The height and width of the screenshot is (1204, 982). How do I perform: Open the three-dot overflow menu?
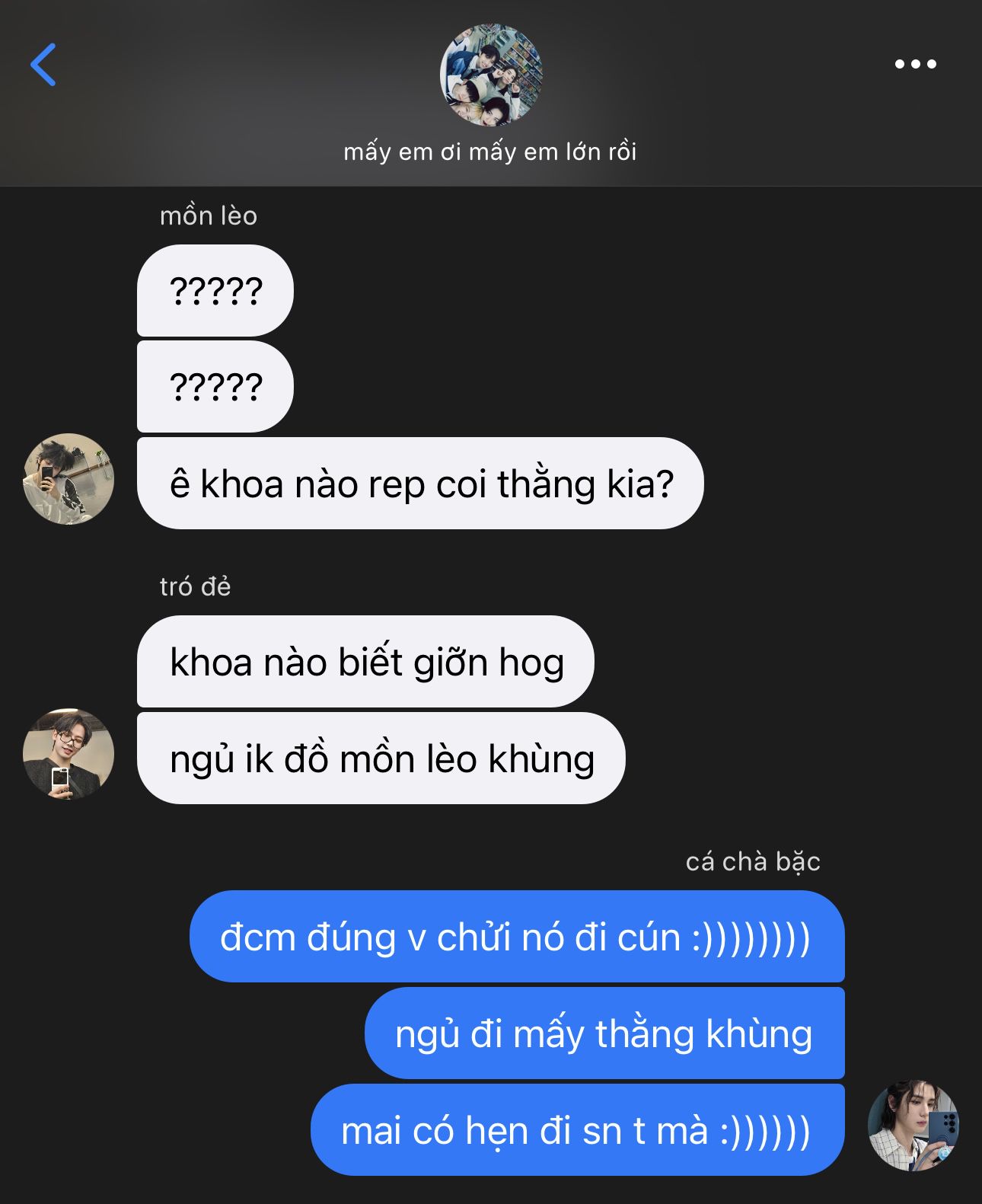[915, 65]
